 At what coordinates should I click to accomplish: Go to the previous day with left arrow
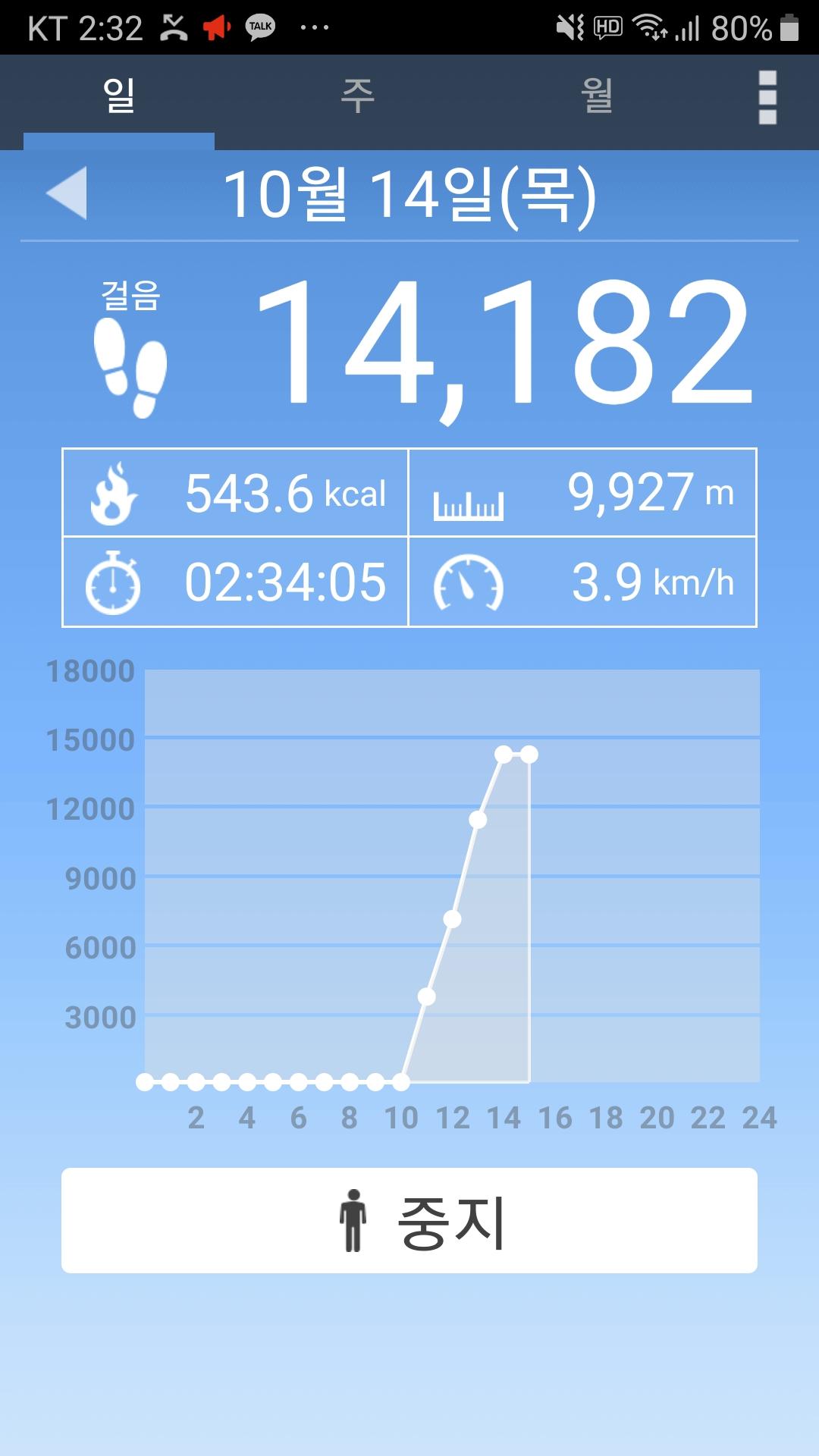point(67,193)
